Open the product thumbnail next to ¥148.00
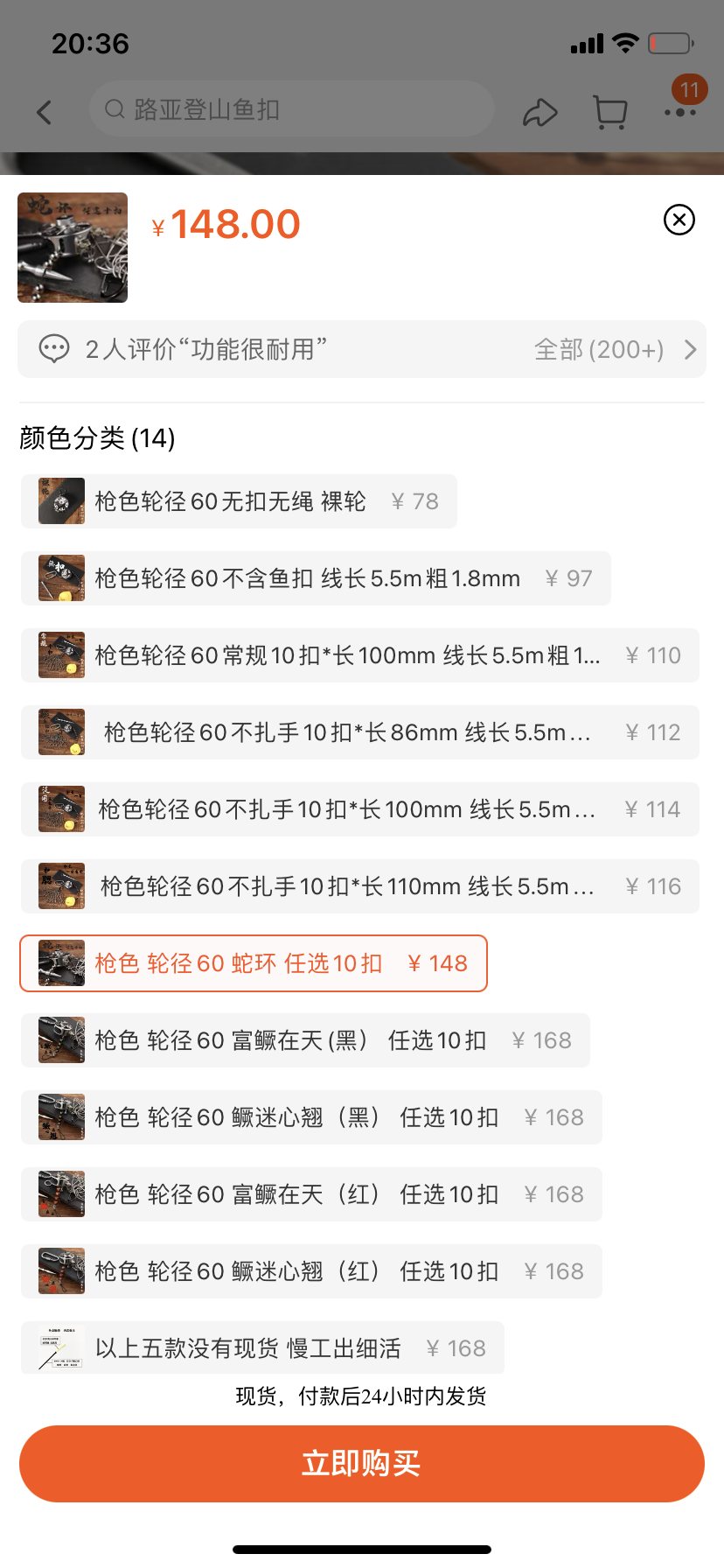This screenshot has width=724, height=1568. [x=73, y=248]
